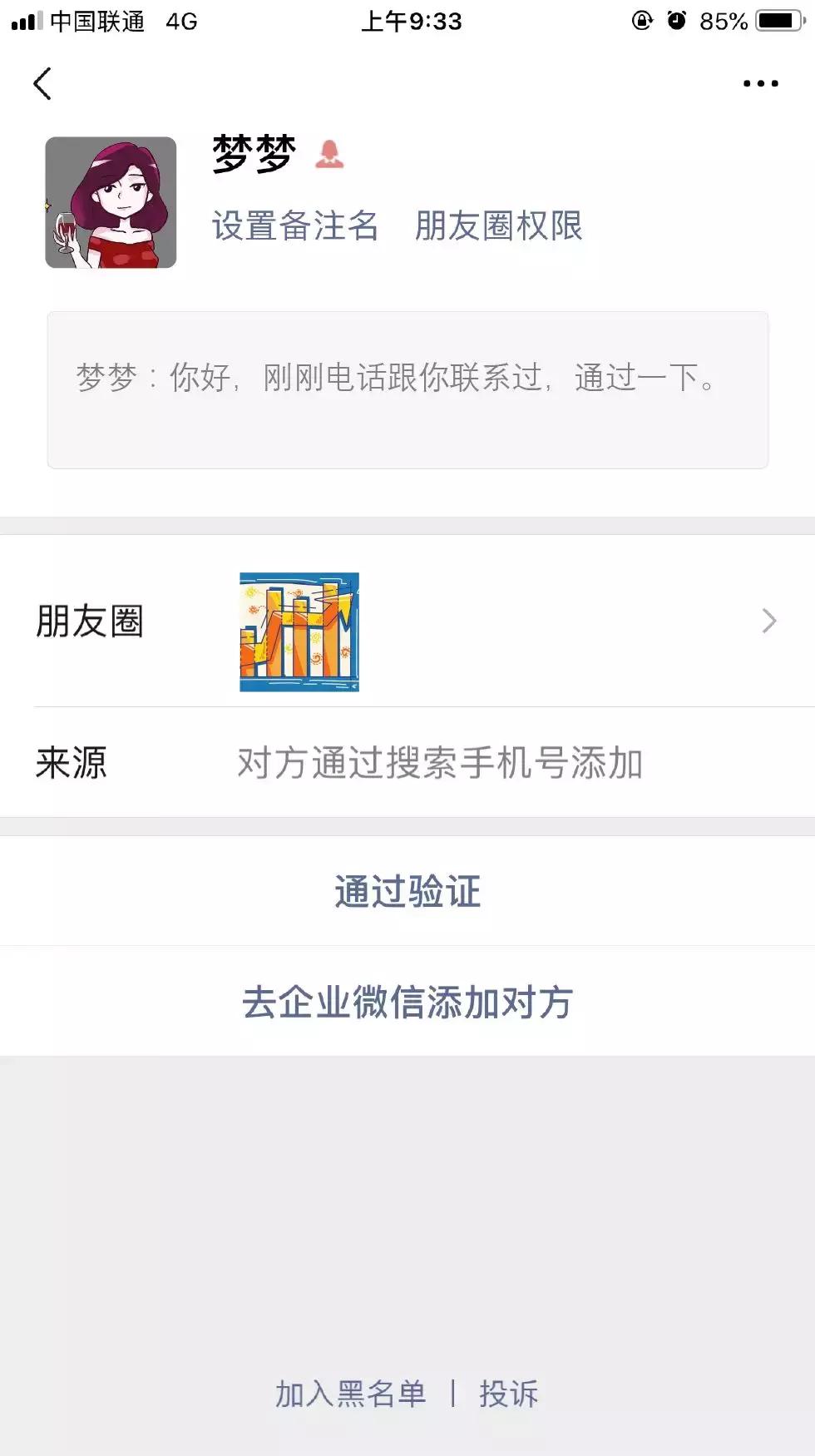
Task: Tap the back arrow to return
Action: (x=43, y=83)
